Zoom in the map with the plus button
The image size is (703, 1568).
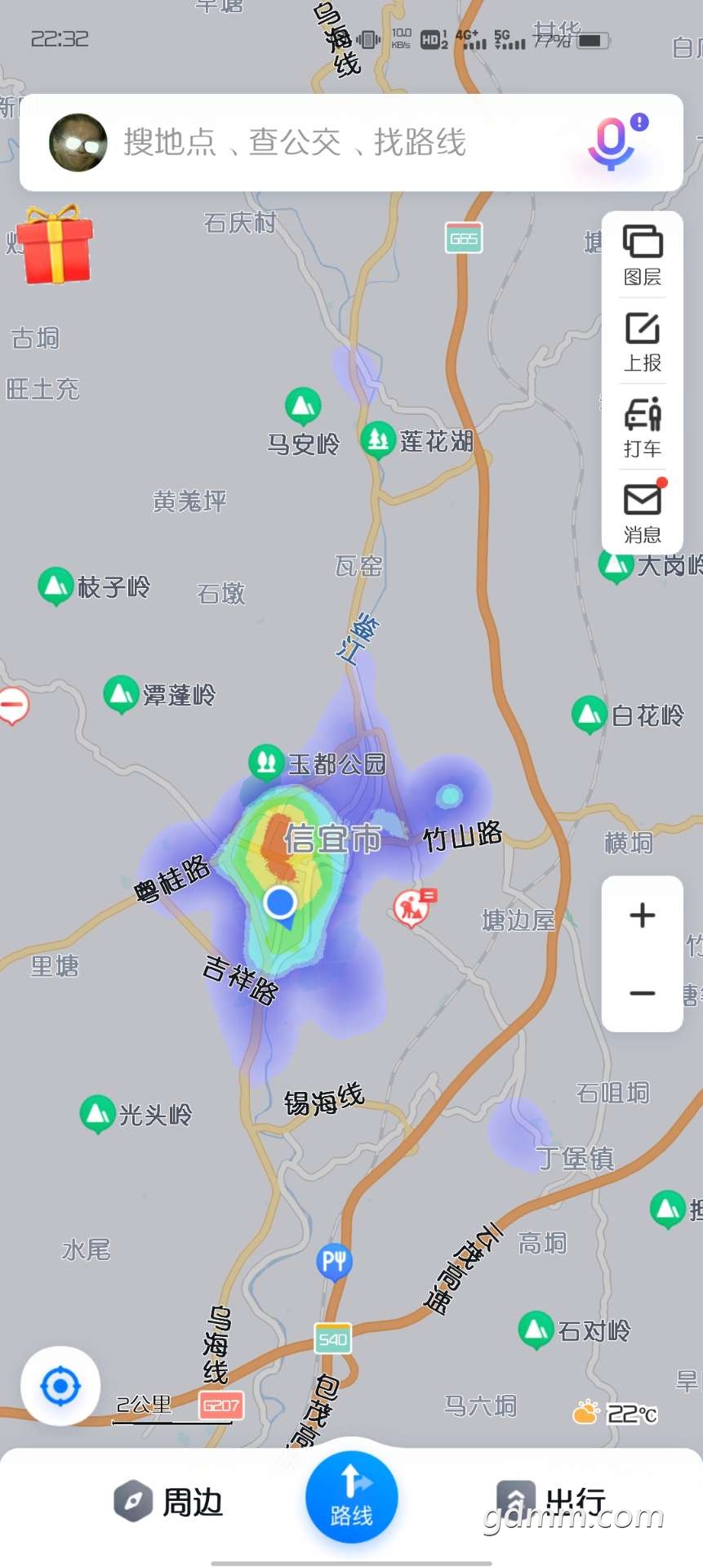643,915
